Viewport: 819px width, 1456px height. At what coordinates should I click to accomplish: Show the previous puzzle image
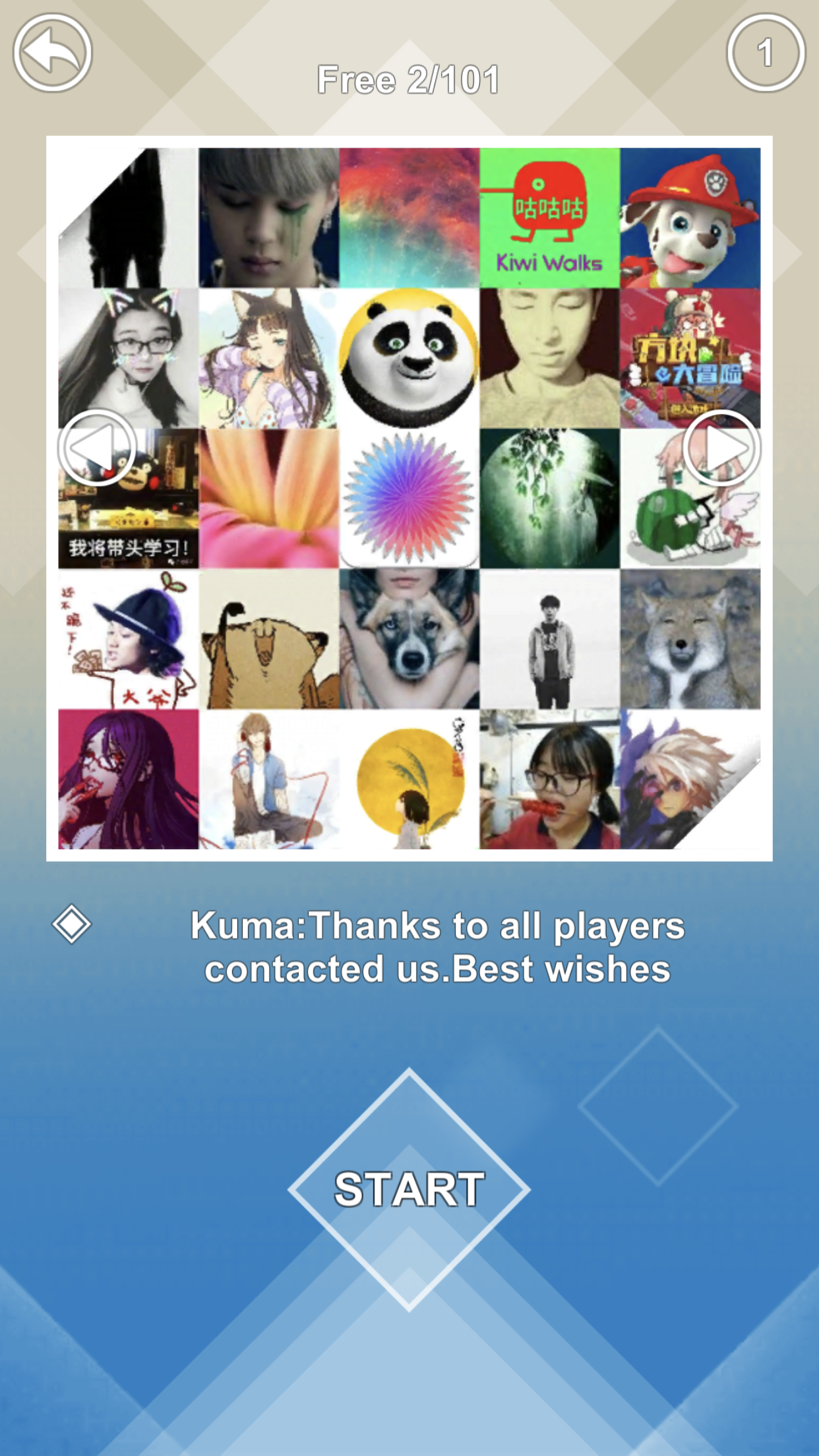coord(98,448)
